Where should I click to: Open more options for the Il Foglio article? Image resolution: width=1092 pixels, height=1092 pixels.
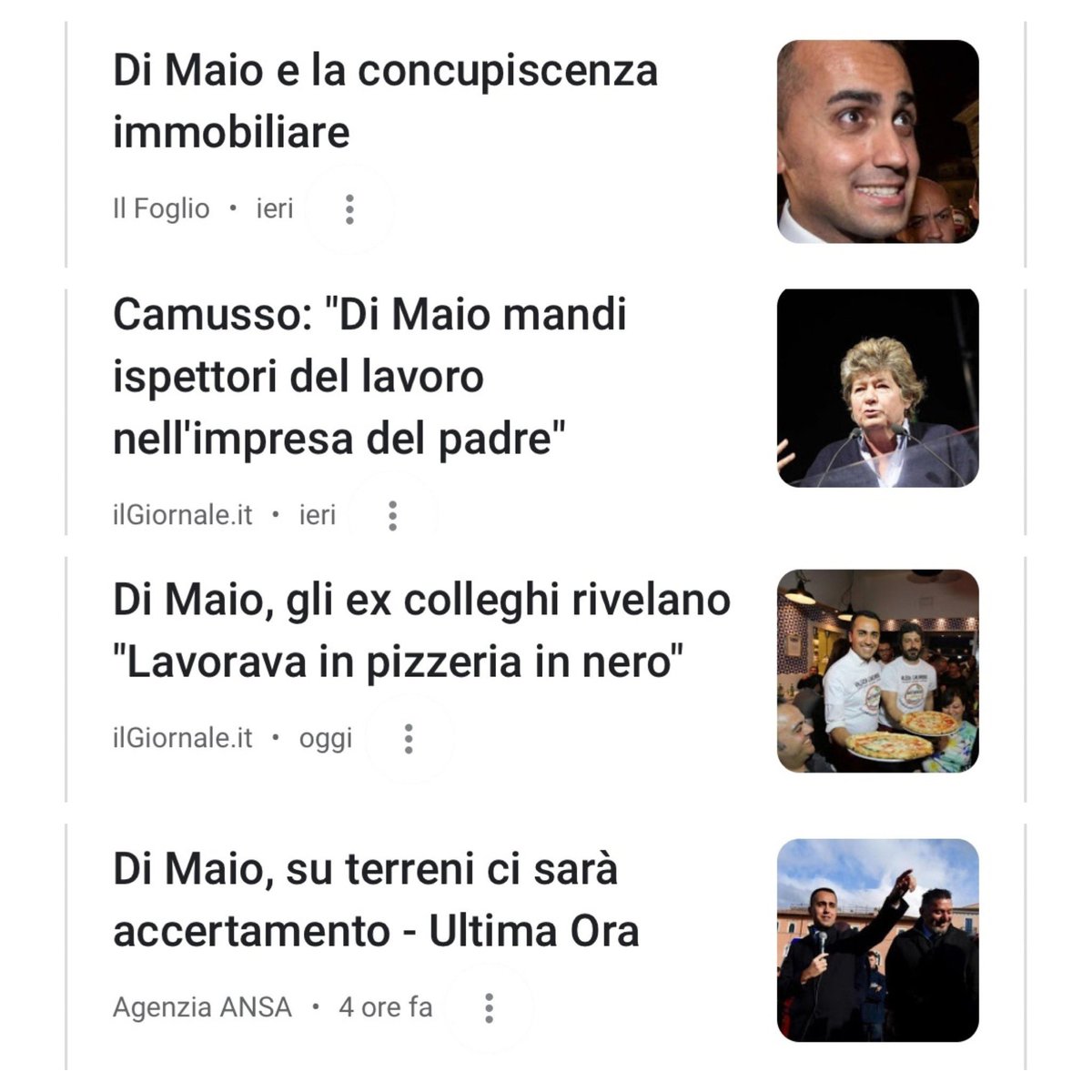[x=349, y=209]
